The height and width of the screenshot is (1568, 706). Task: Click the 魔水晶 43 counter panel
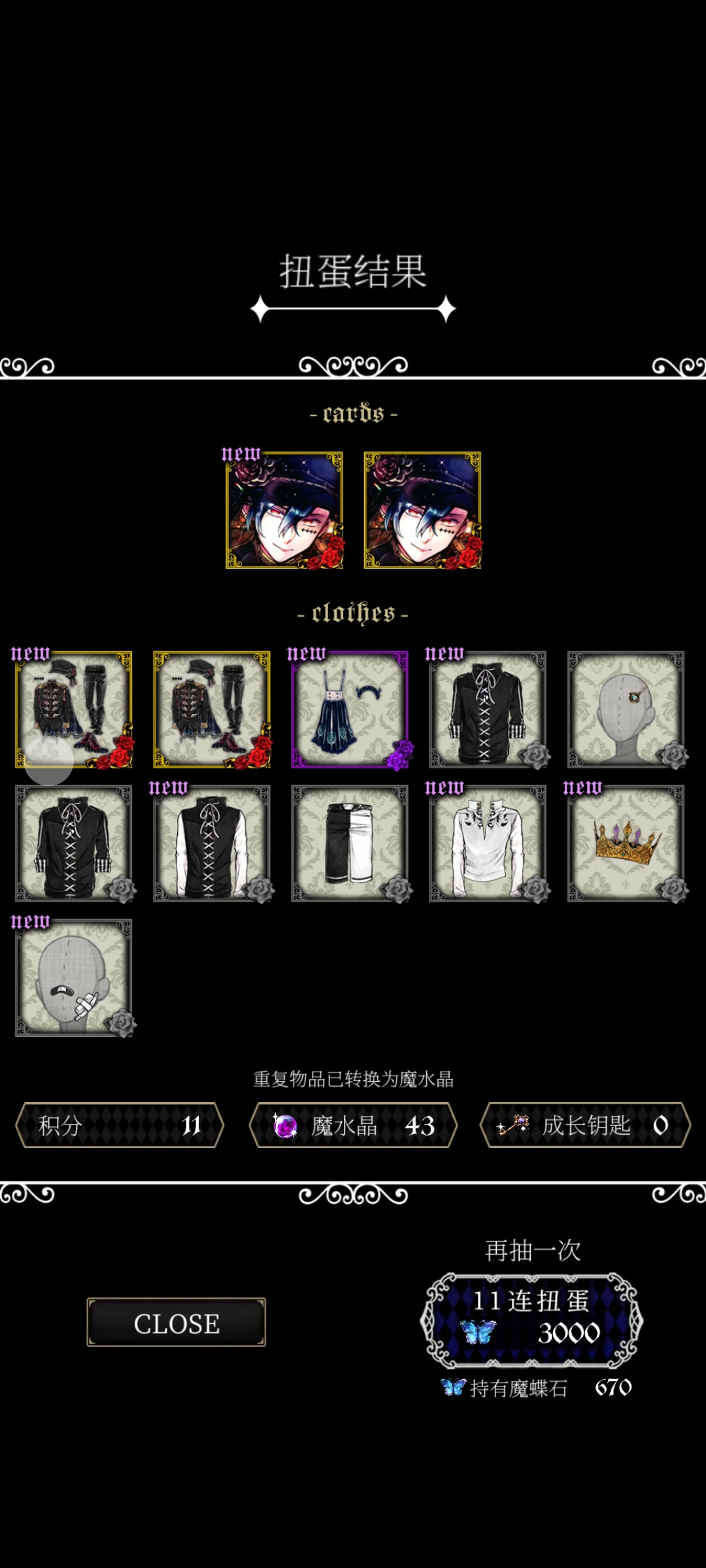point(353,1122)
